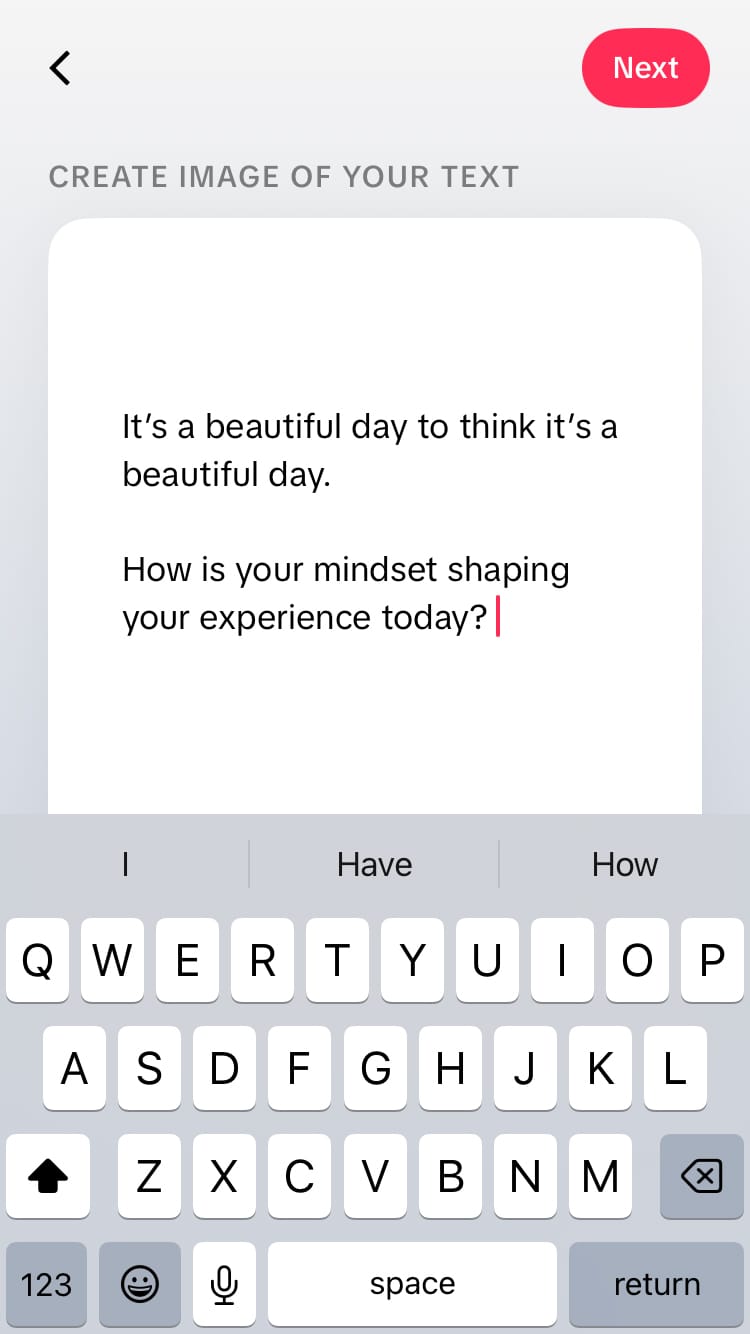Tap the shift key
Screen dimensions: 750x1334
point(48,1177)
